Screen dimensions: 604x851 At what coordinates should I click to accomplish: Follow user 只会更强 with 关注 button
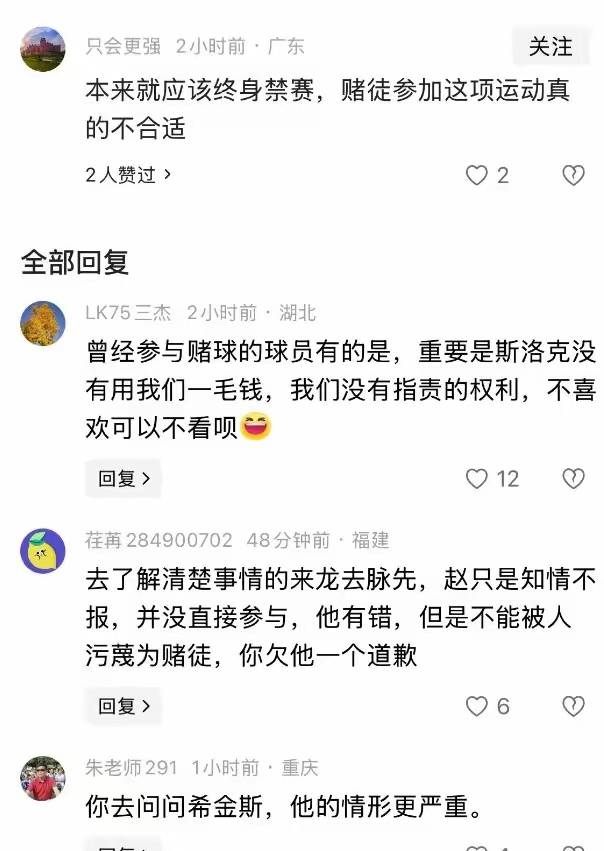tap(550, 47)
